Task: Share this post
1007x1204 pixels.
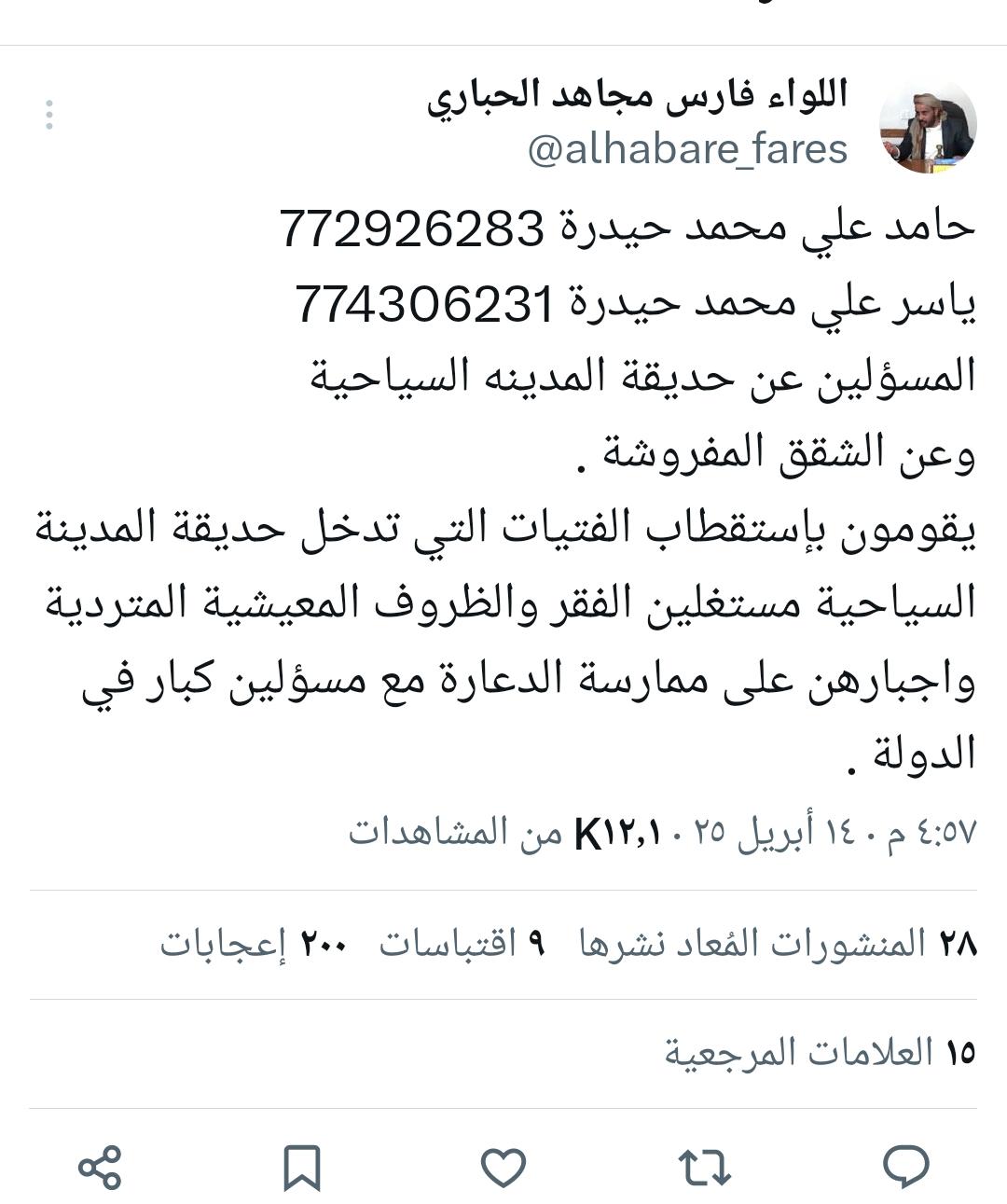Action: pyautogui.click(x=100, y=1167)
